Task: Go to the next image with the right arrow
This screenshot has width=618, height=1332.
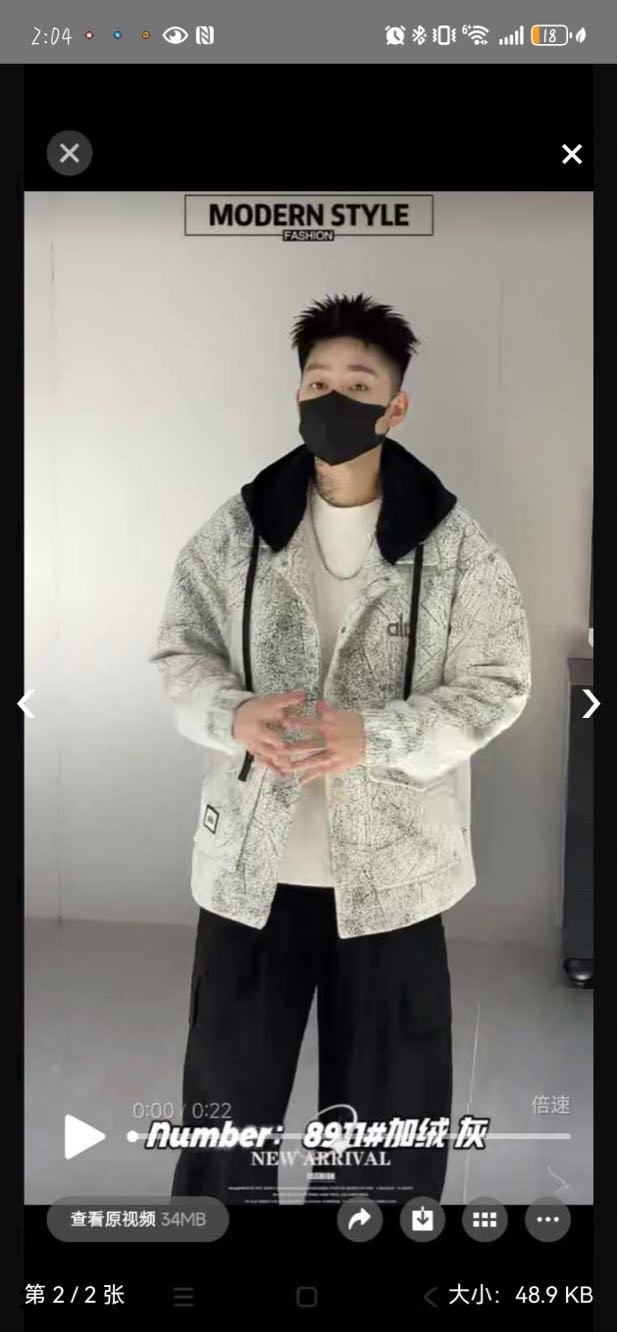Action: 591,704
